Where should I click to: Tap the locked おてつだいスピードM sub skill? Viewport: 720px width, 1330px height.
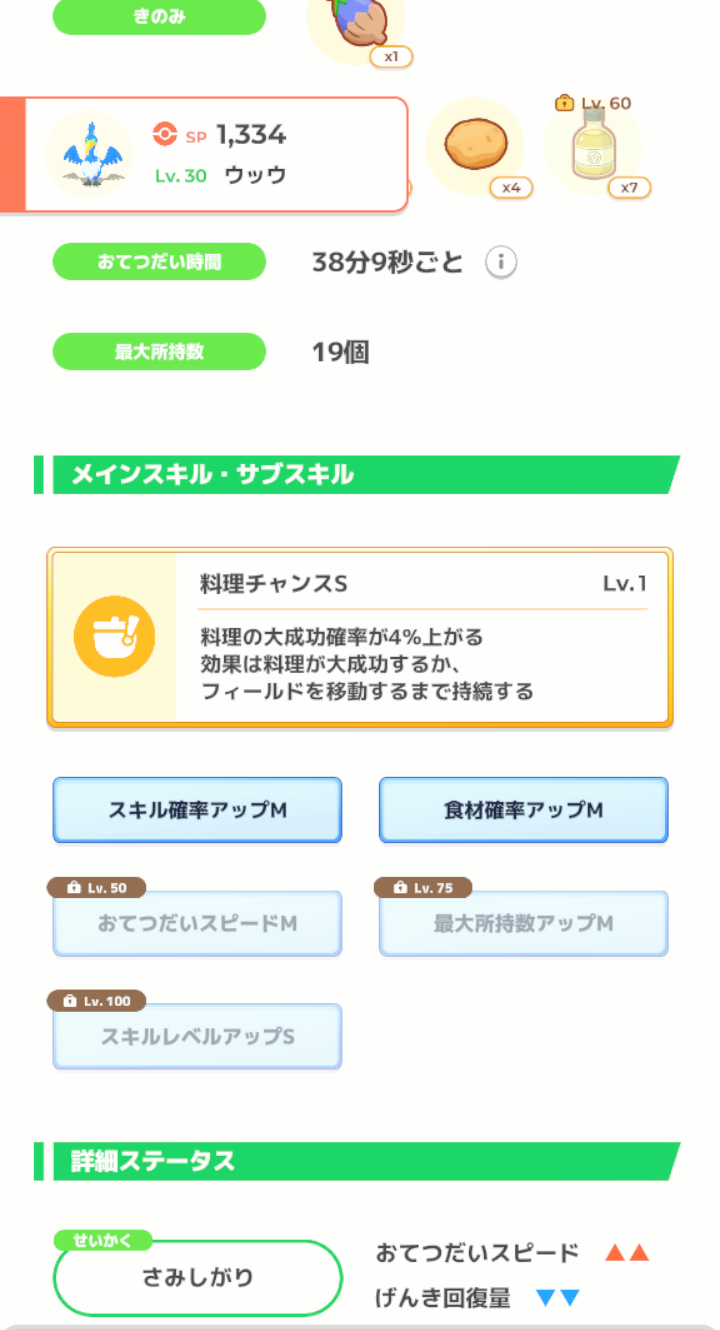coord(197,923)
